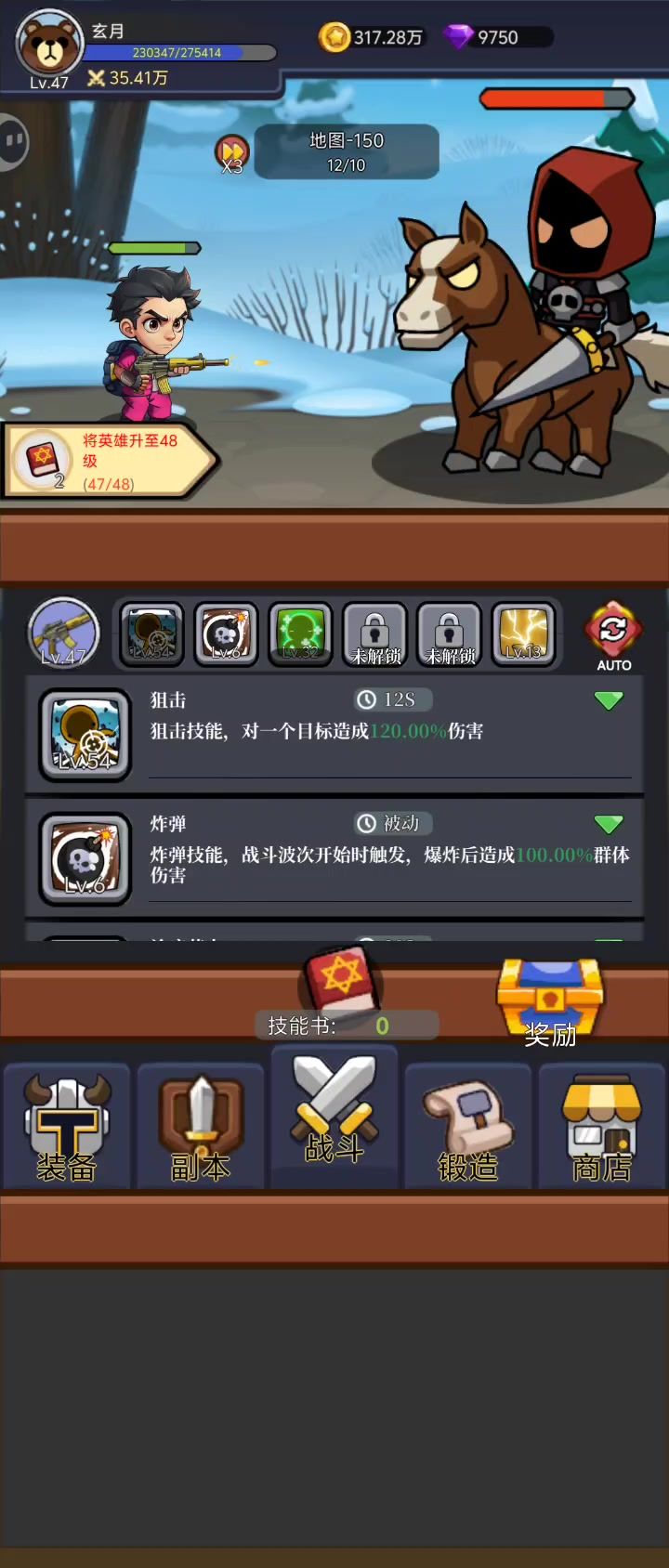The height and width of the screenshot is (1568, 669).
Task: Select the 战斗 battle tab
Action: pos(334,1115)
